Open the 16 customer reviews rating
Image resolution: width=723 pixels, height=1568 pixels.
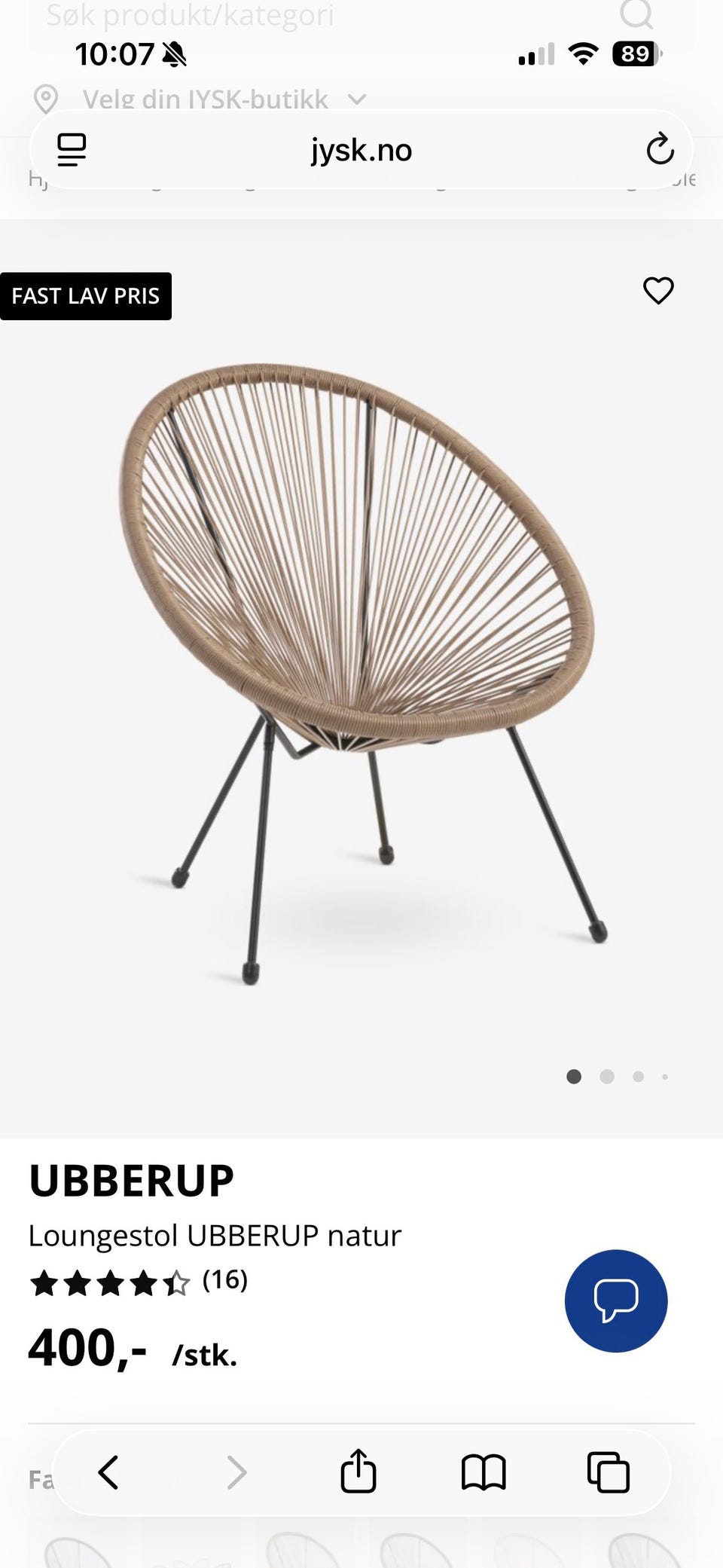pyautogui.click(x=139, y=1282)
